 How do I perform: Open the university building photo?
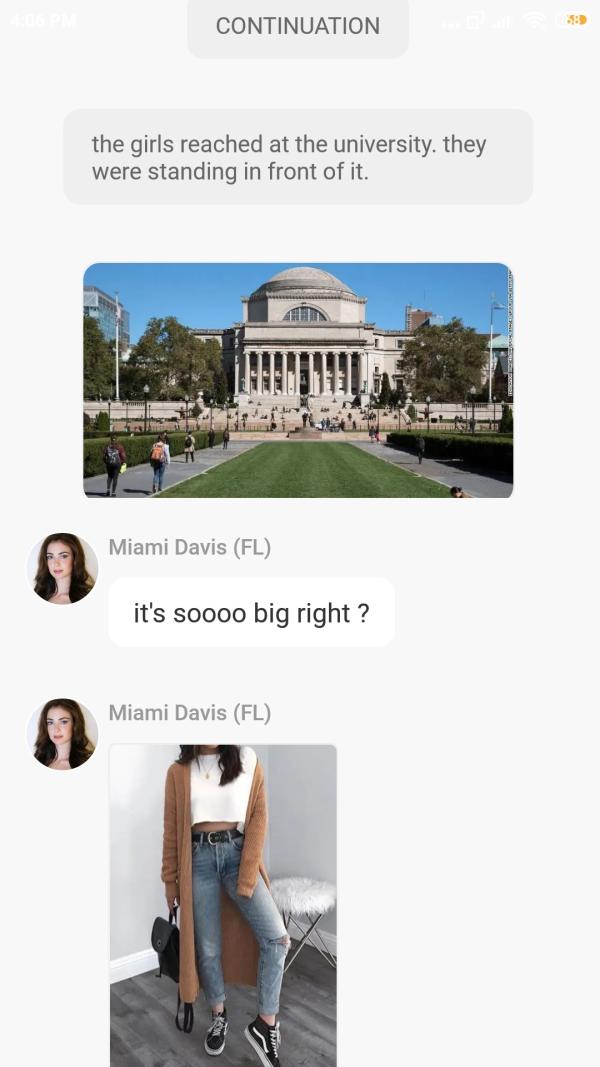pos(298,380)
